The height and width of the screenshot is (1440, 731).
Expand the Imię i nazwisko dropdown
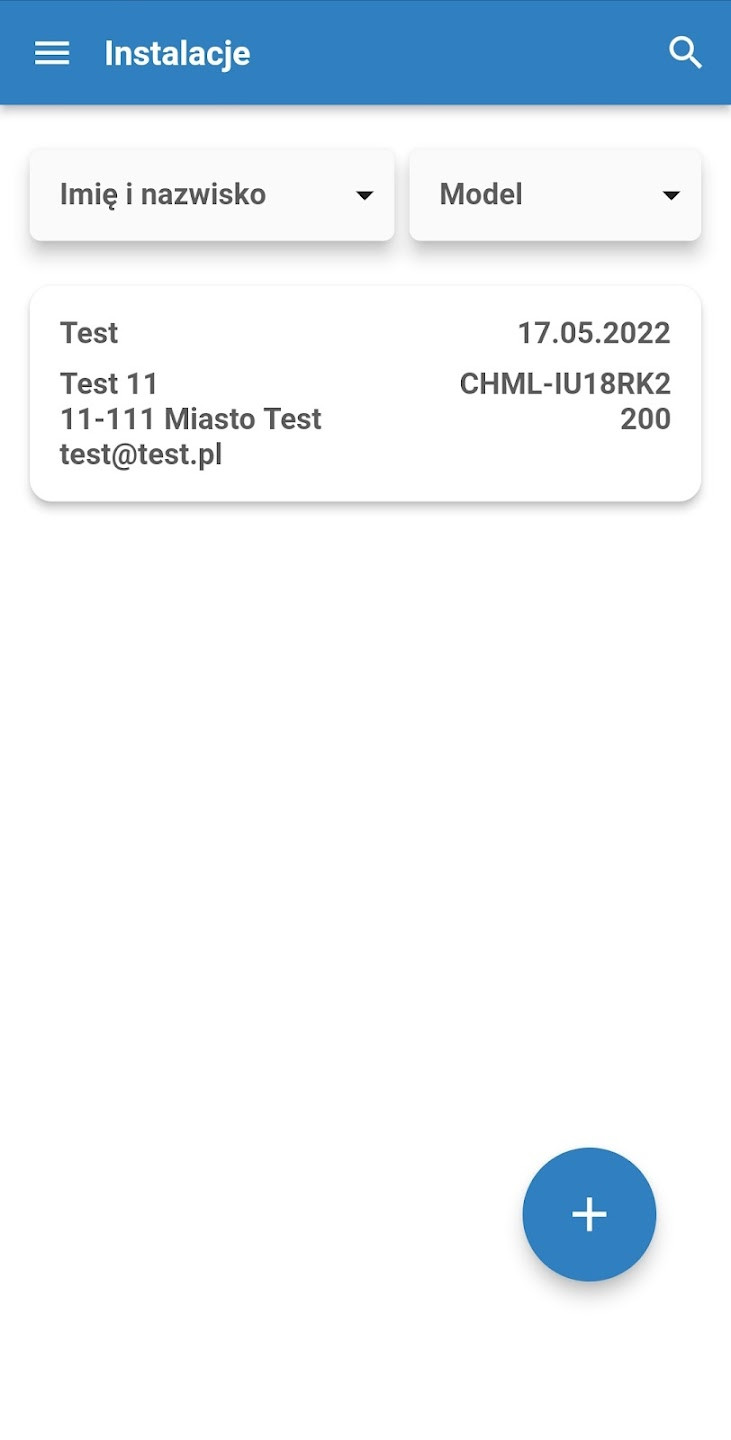coord(212,195)
